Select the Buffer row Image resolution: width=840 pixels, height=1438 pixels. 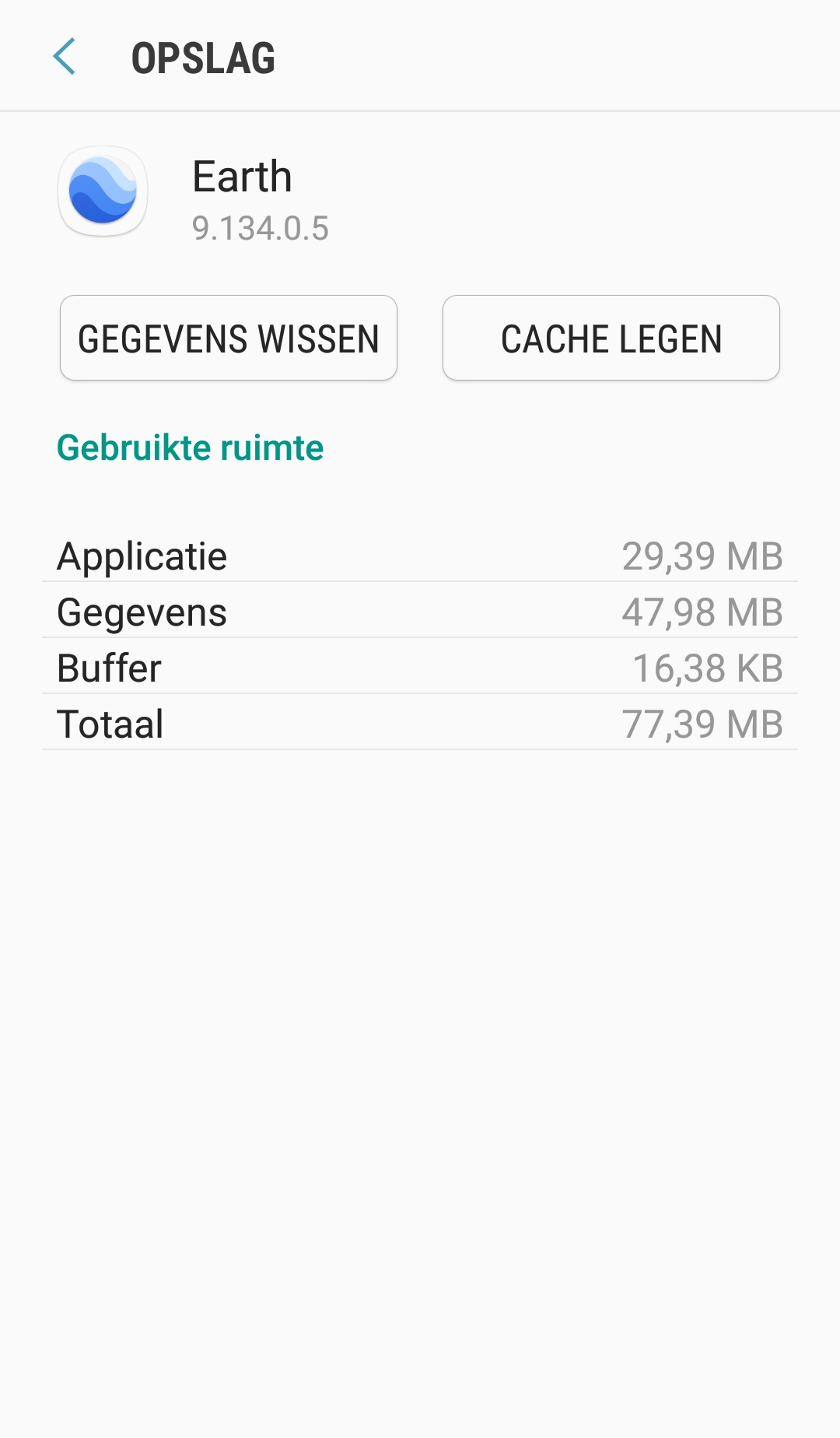420,667
